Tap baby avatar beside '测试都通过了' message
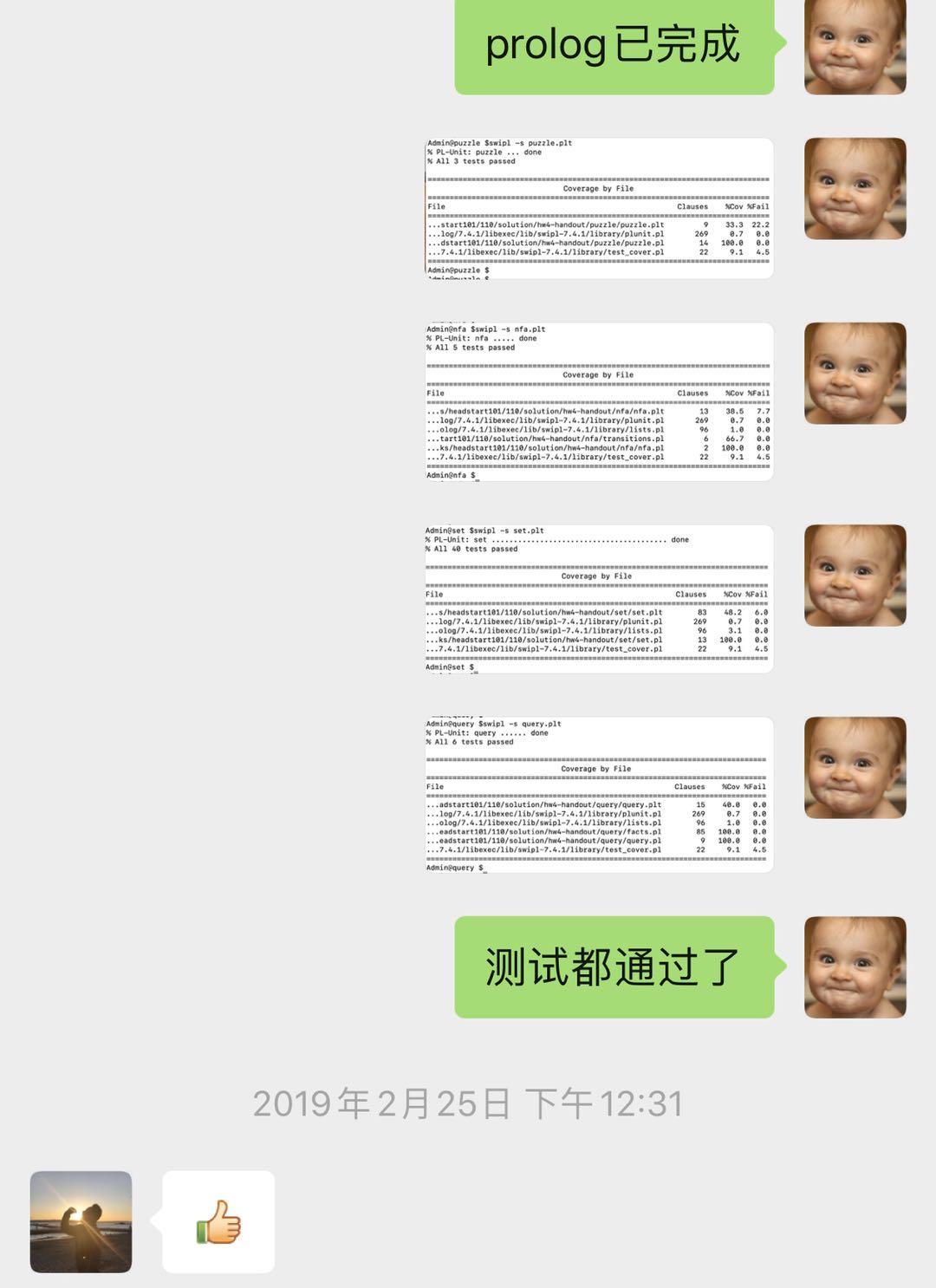The image size is (936, 1288). (x=855, y=967)
